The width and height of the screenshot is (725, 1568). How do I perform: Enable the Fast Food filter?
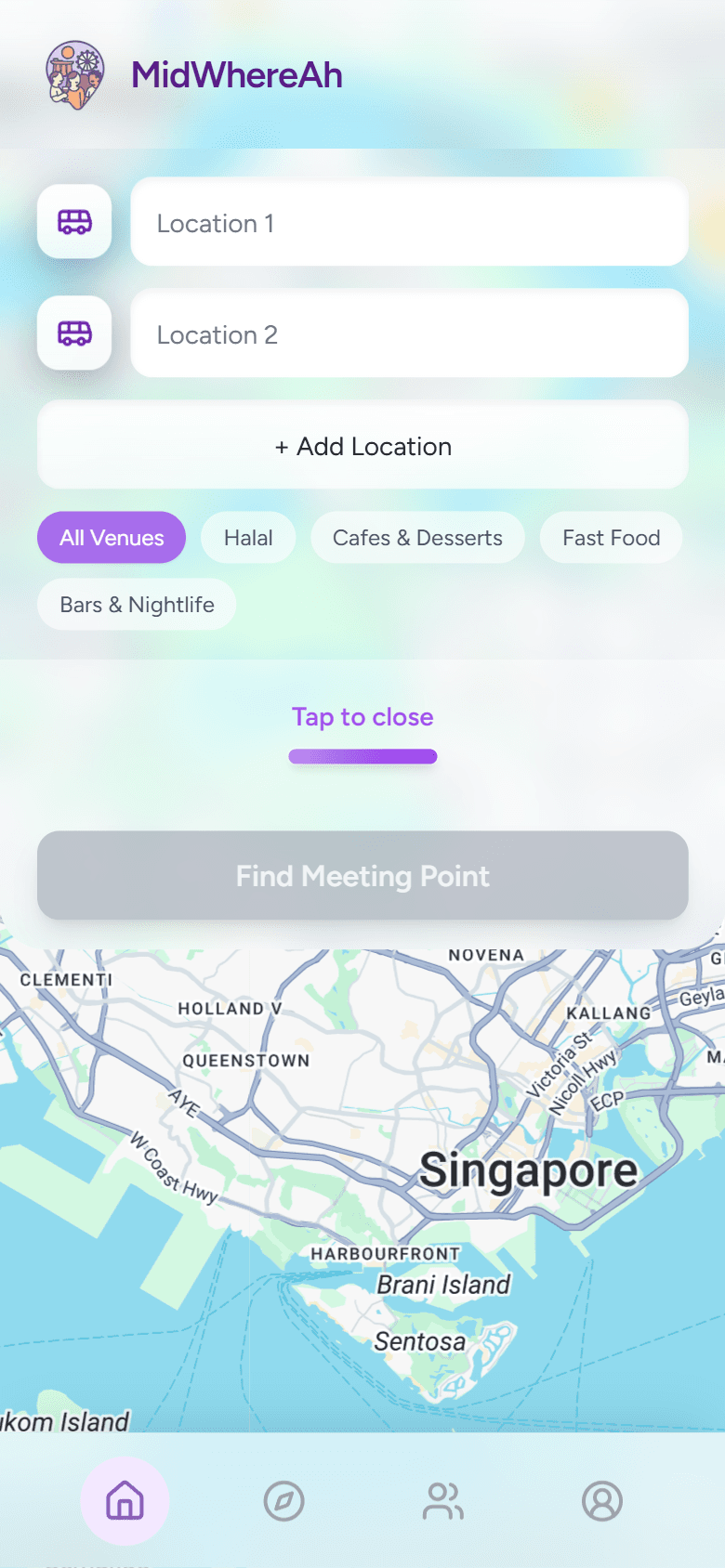(x=610, y=537)
